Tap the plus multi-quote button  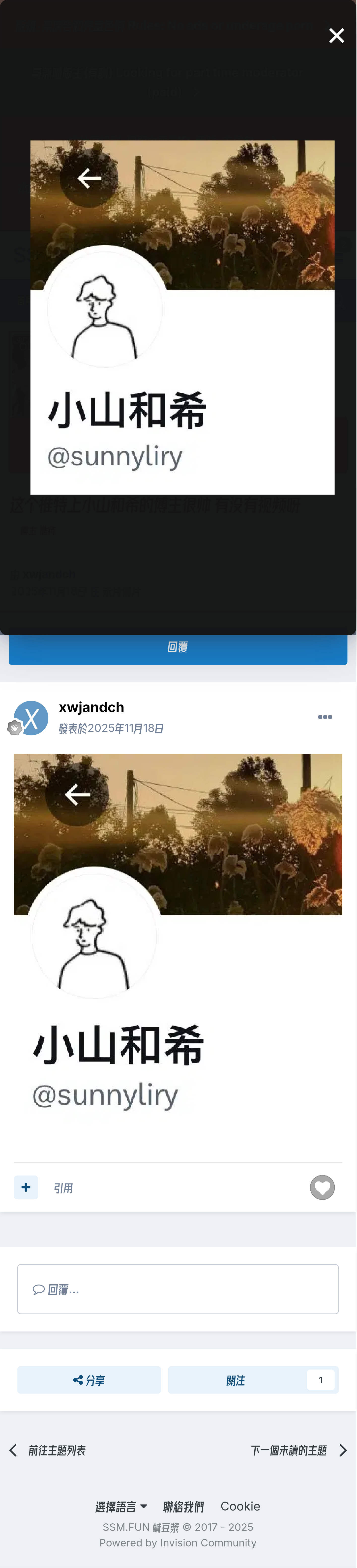[x=26, y=1188]
